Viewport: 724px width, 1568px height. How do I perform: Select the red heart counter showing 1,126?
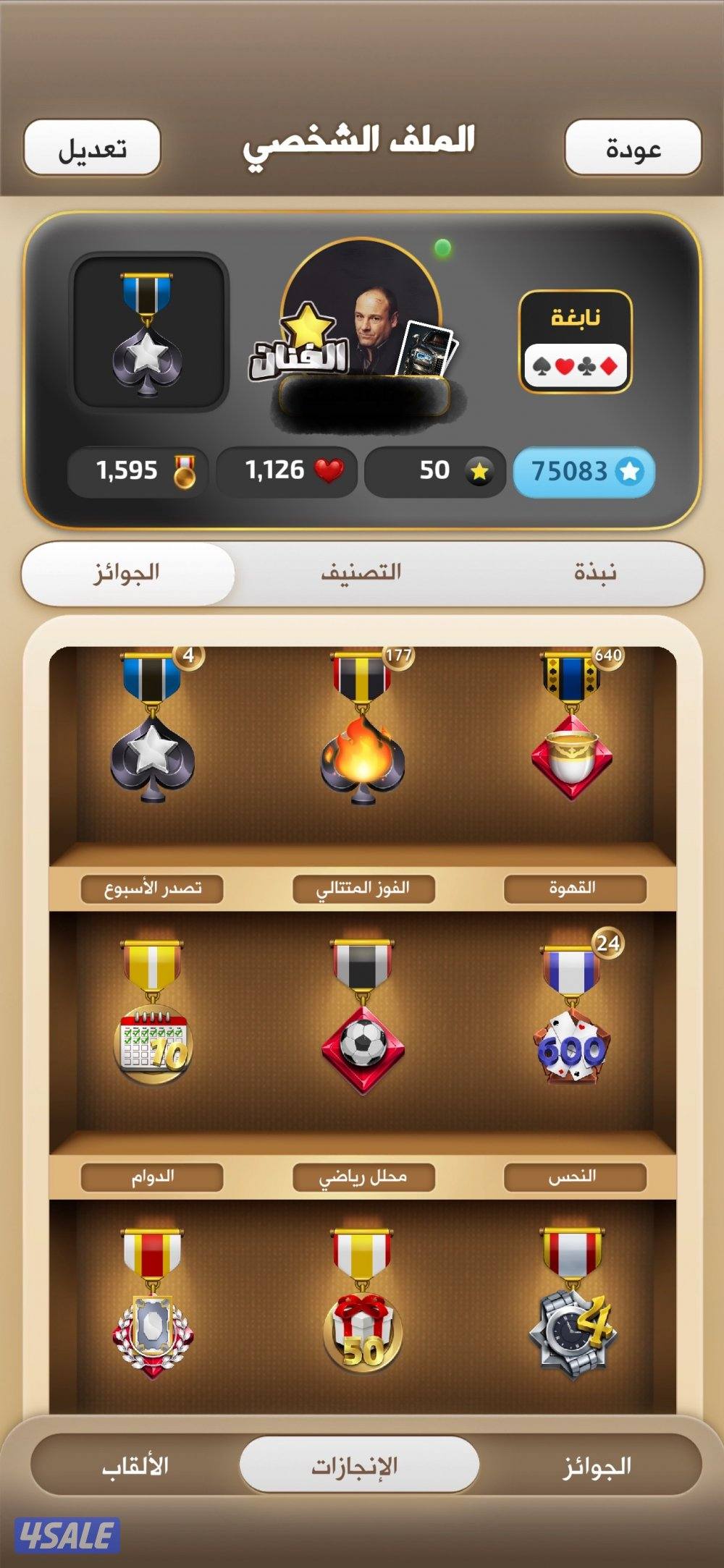285,470
